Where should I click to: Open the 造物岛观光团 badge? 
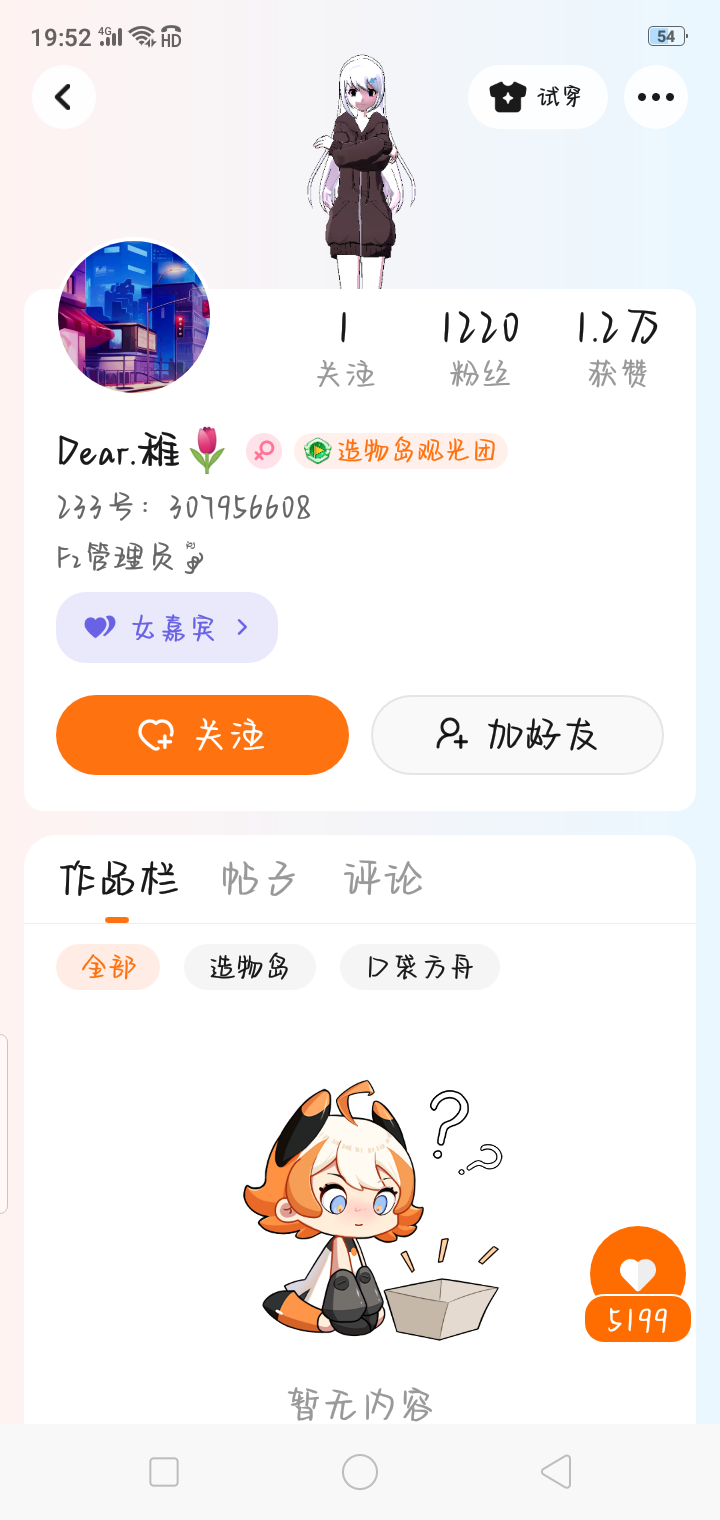point(401,451)
